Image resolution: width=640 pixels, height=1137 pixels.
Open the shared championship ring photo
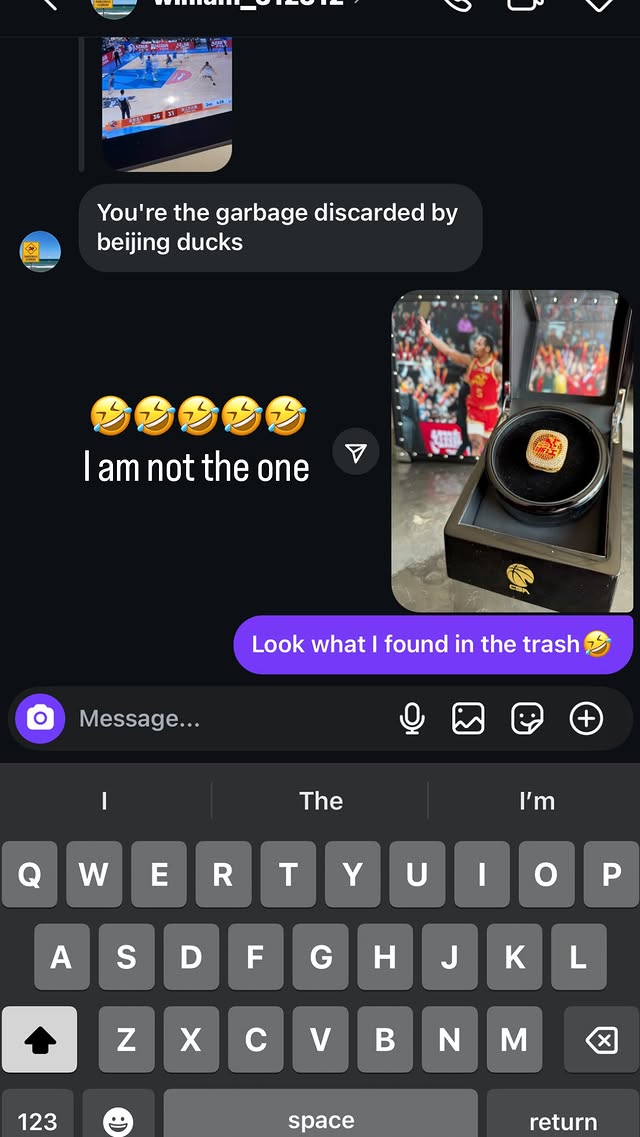(x=511, y=450)
